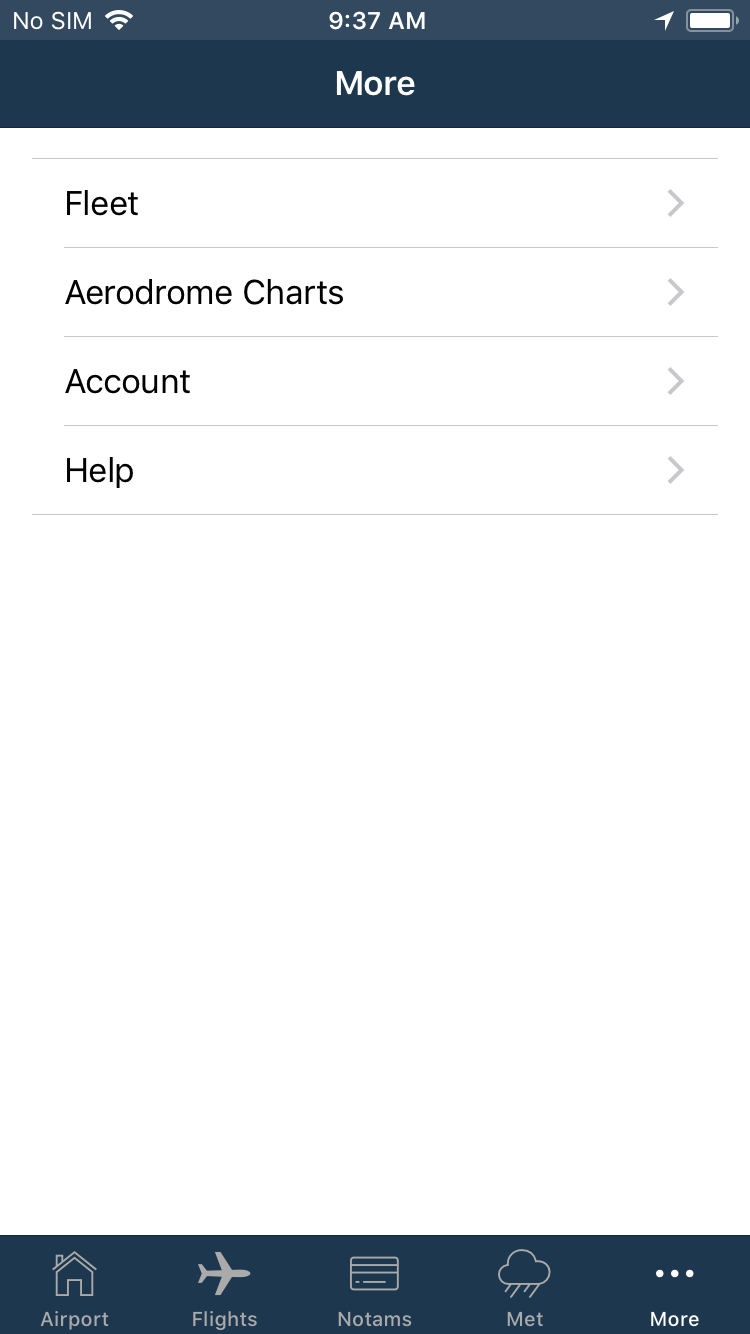
Task: Select the Flights airplane icon
Action: click(224, 1273)
